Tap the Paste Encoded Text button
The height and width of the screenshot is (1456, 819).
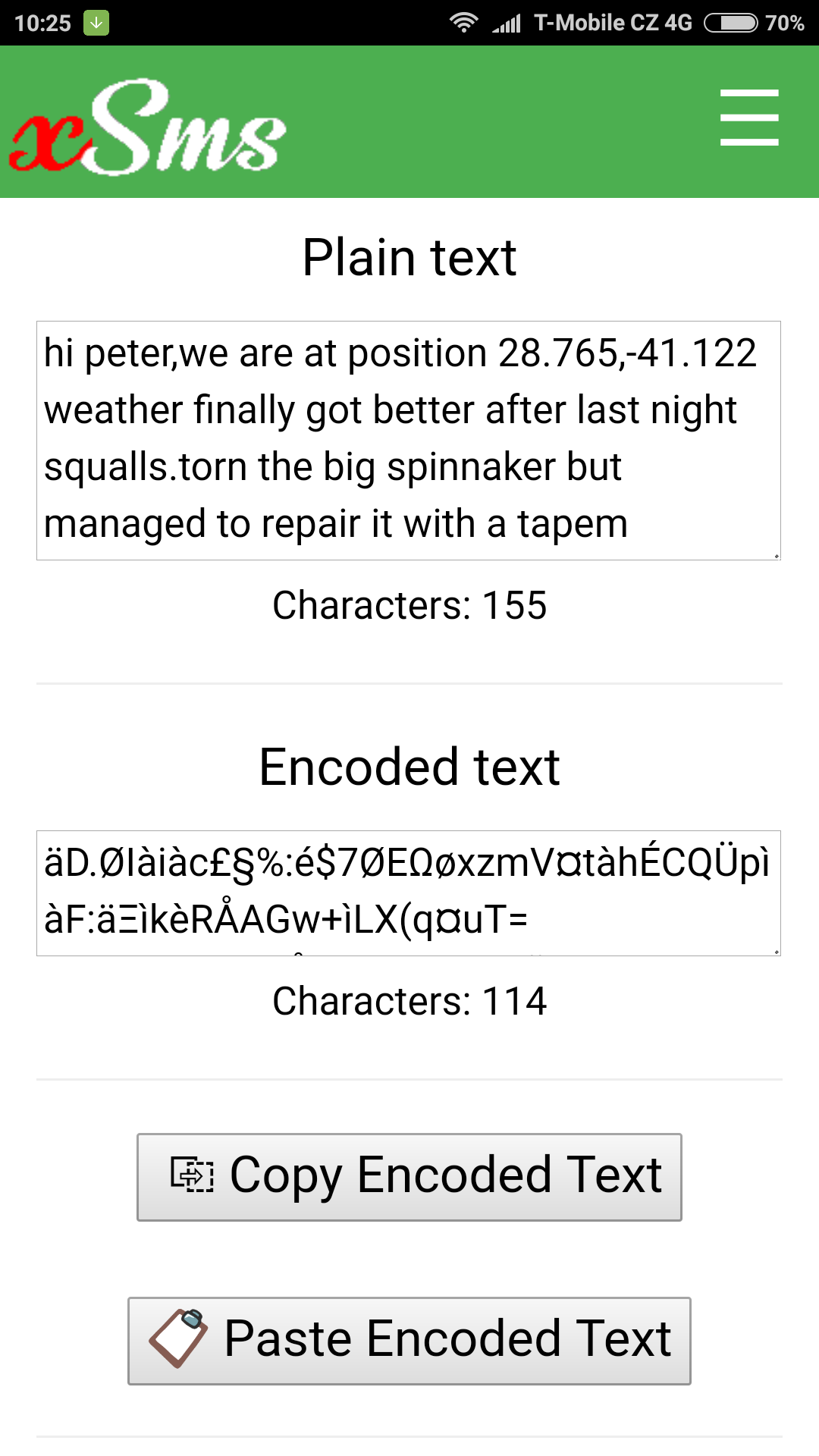click(409, 1341)
